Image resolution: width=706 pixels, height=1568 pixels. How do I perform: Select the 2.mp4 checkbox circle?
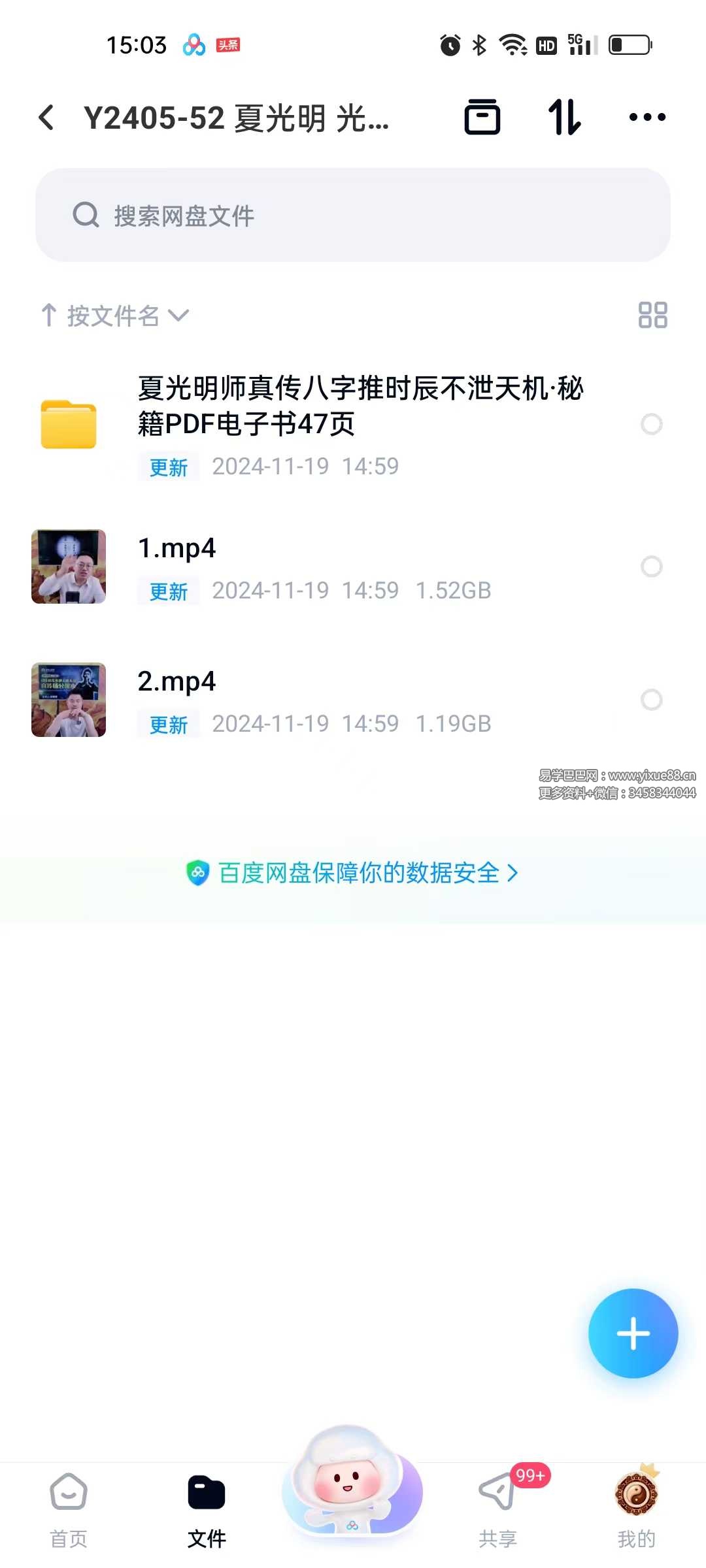[651, 700]
